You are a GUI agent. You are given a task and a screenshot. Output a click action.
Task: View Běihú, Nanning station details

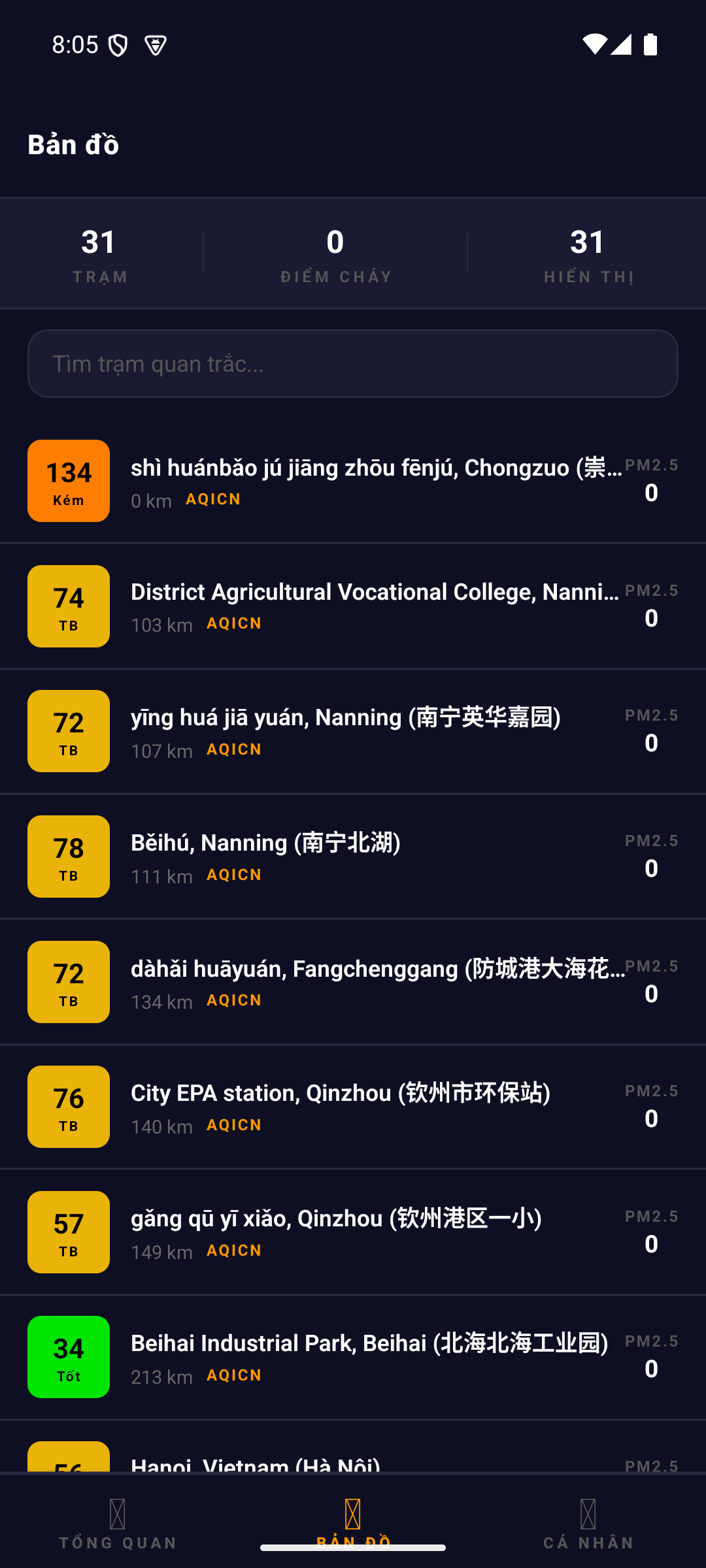tap(353, 857)
